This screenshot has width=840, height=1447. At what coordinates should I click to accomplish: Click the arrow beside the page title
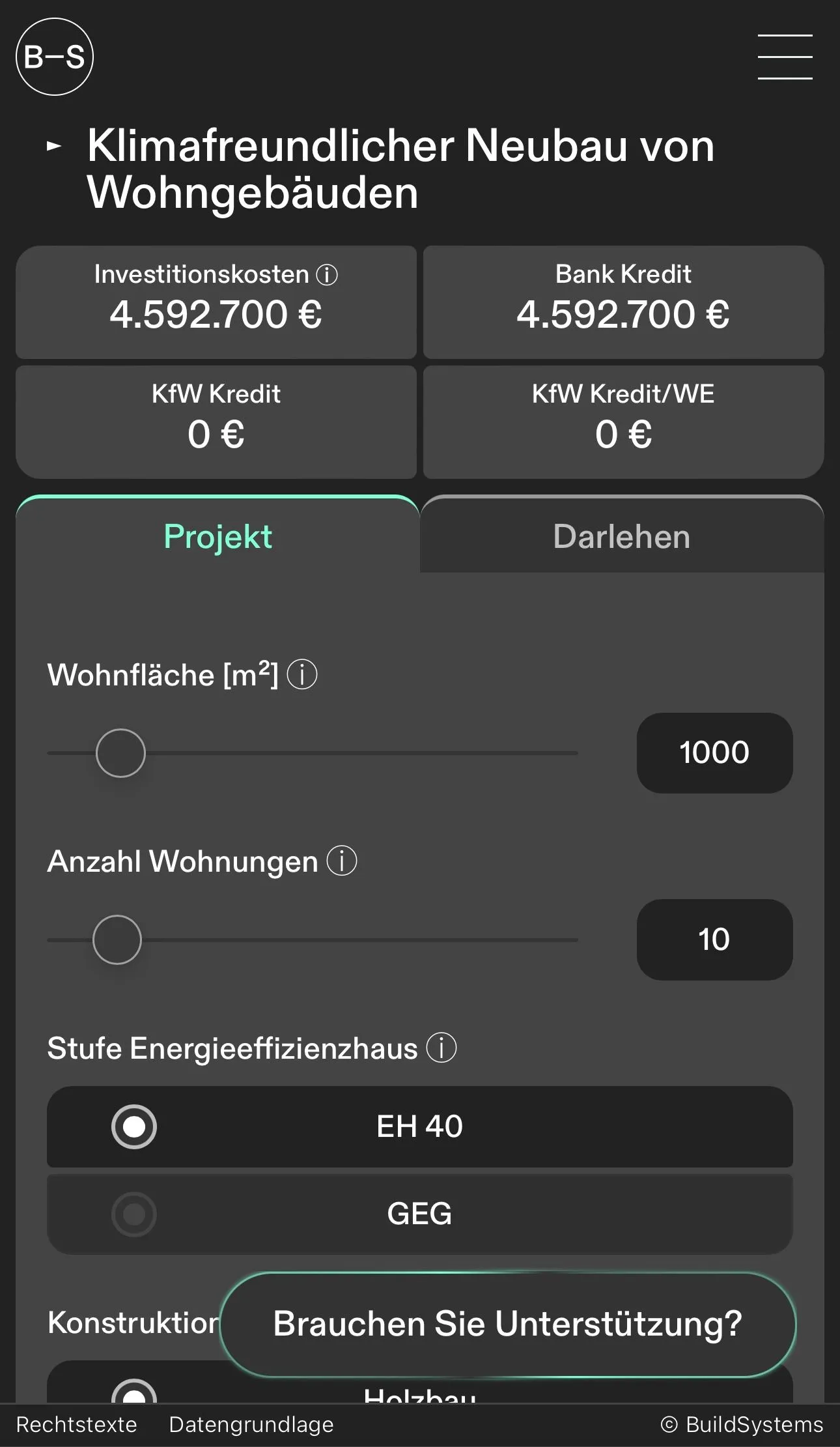(55, 147)
